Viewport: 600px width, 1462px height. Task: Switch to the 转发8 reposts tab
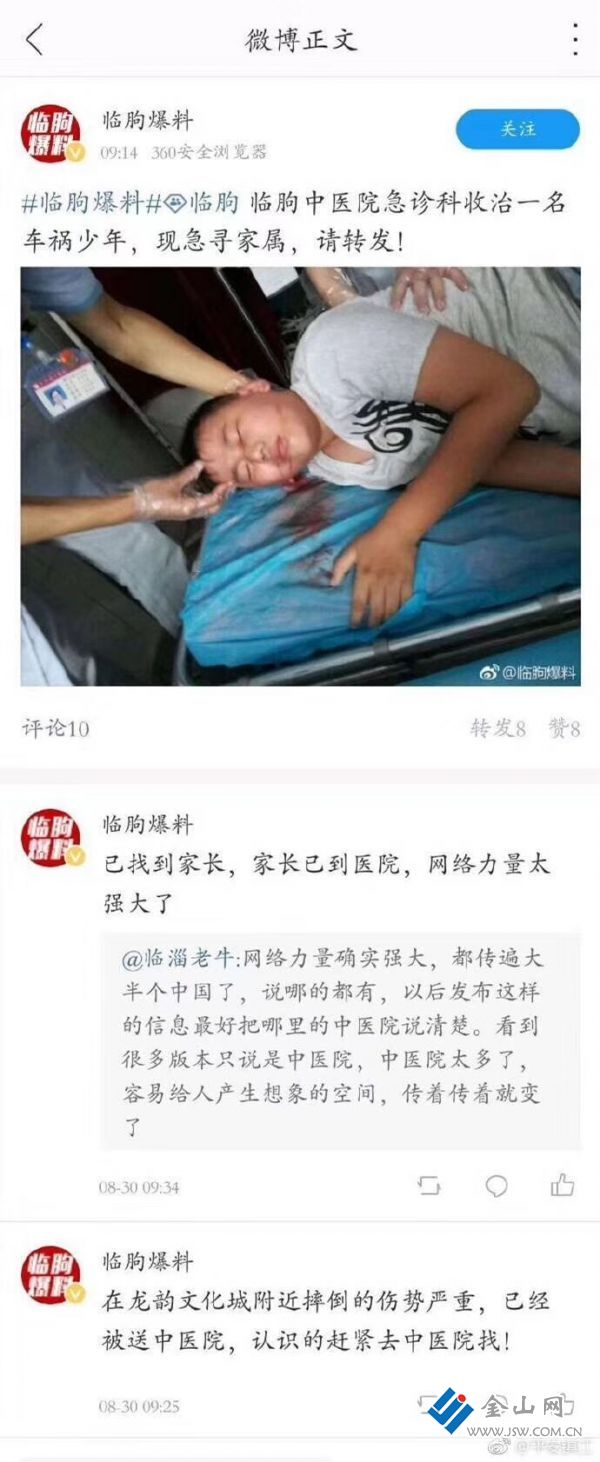(498, 728)
